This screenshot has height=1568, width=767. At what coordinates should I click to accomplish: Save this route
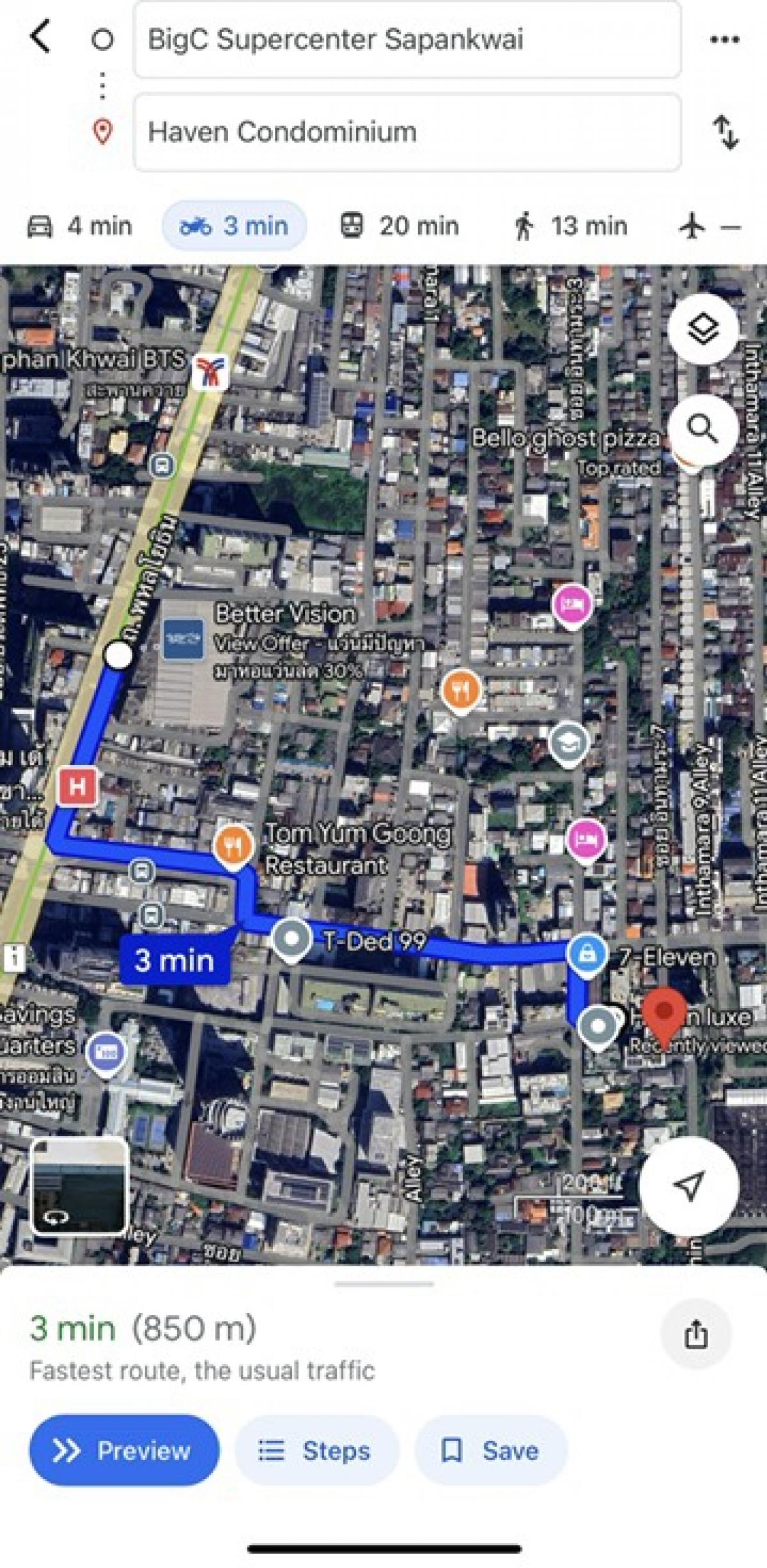[x=491, y=1451]
